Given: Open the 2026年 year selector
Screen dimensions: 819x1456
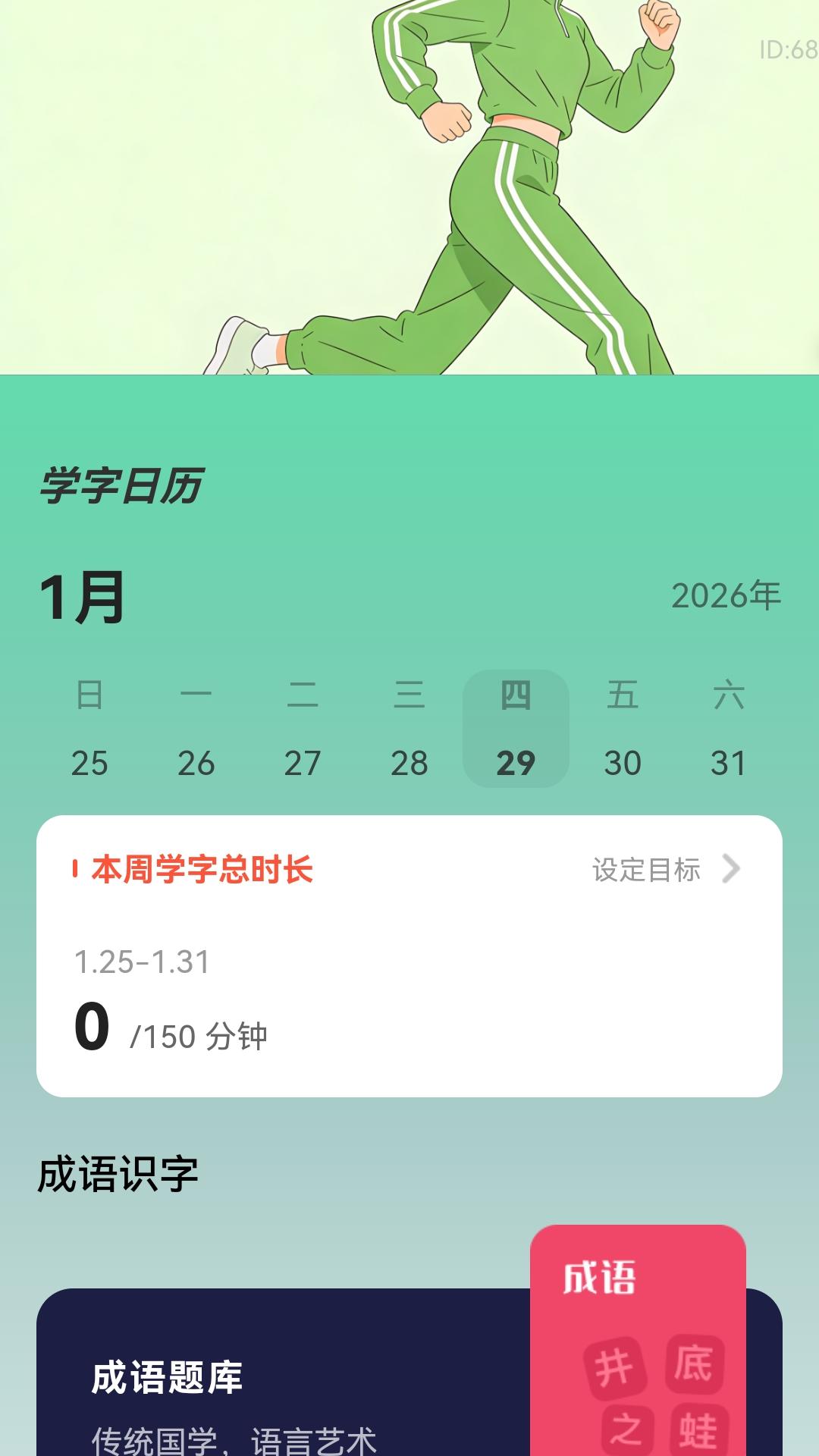Looking at the screenshot, I should (726, 598).
